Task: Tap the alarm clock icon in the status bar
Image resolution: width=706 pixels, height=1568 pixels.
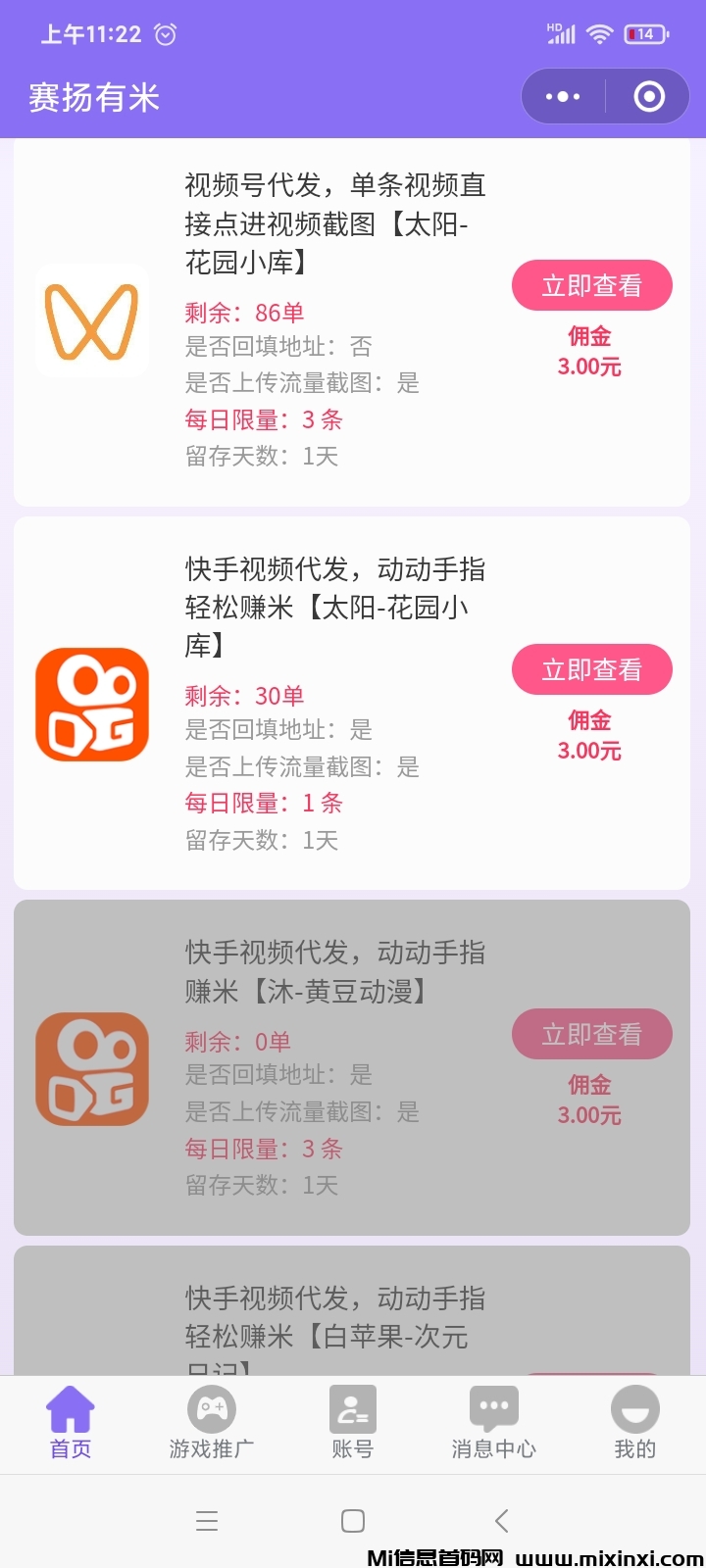Action: pos(165,33)
